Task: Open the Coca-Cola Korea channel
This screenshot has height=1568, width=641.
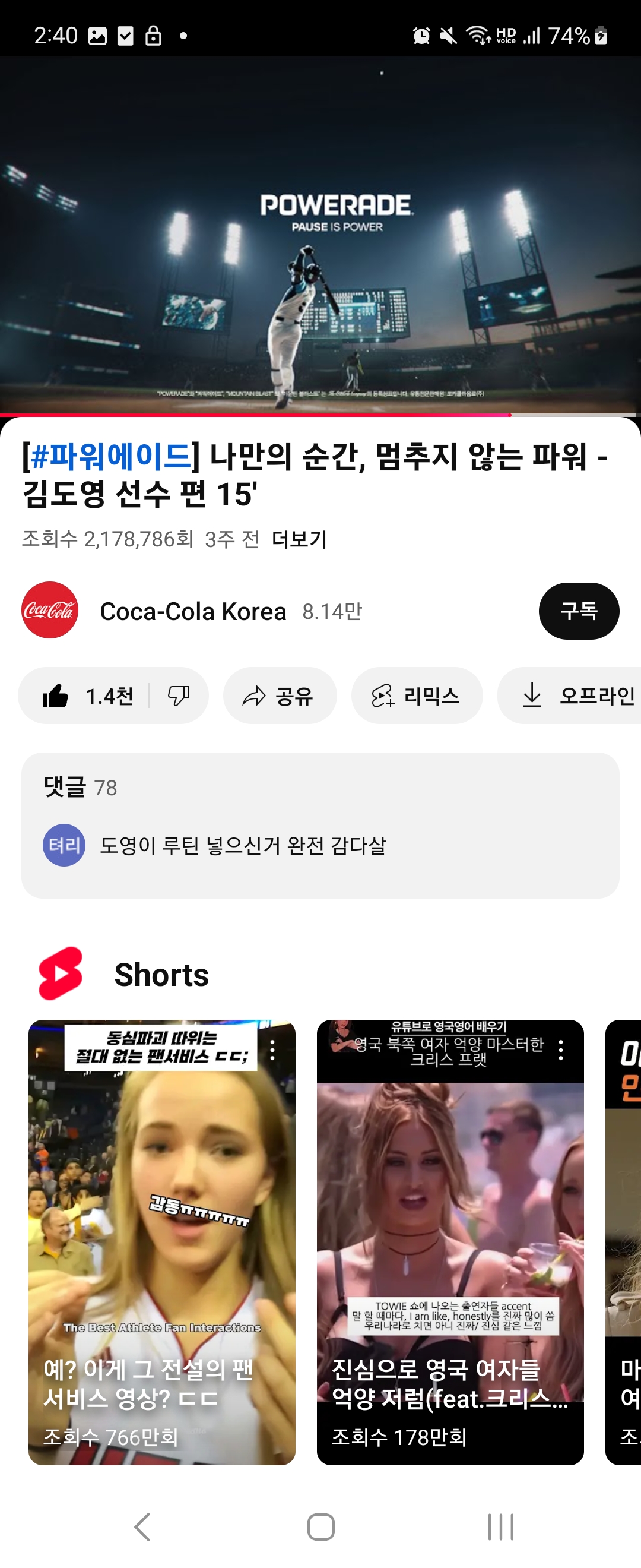Action: tap(193, 611)
